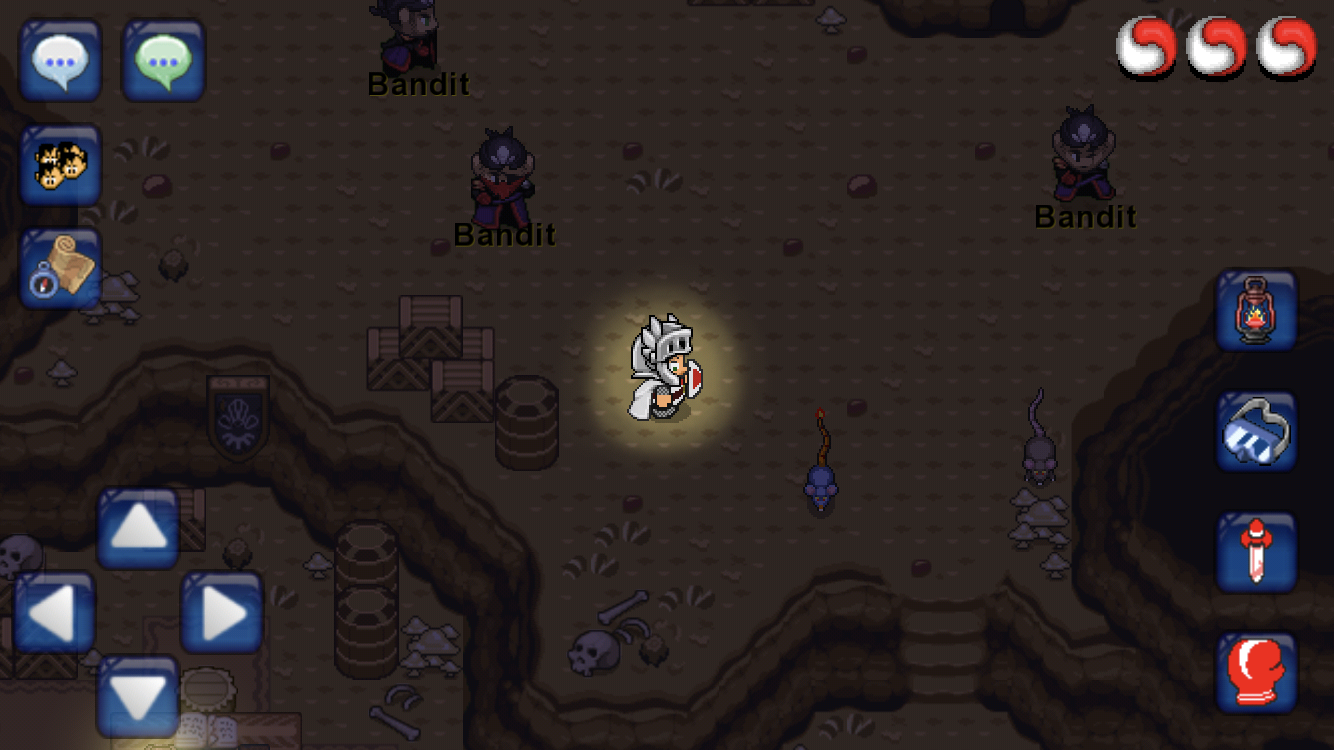Image resolution: width=1334 pixels, height=750 pixels.
Task: Move the character left with the arrow
Action: pyautogui.click(x=54, y=612)
